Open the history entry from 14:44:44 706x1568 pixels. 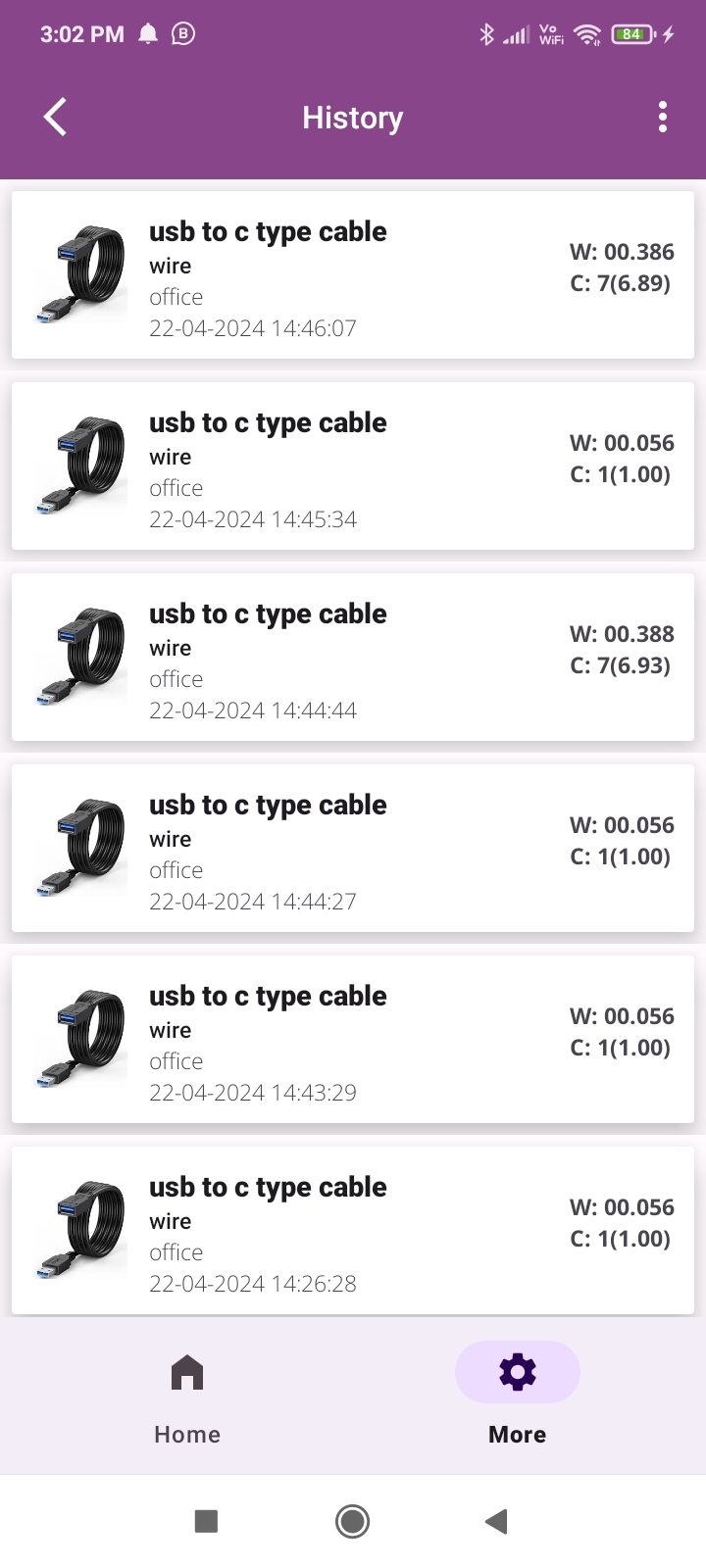(353, 658)
